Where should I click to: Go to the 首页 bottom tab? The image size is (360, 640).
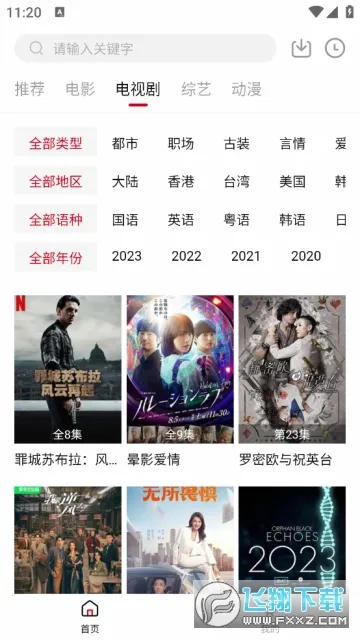[x=90, y=616]
